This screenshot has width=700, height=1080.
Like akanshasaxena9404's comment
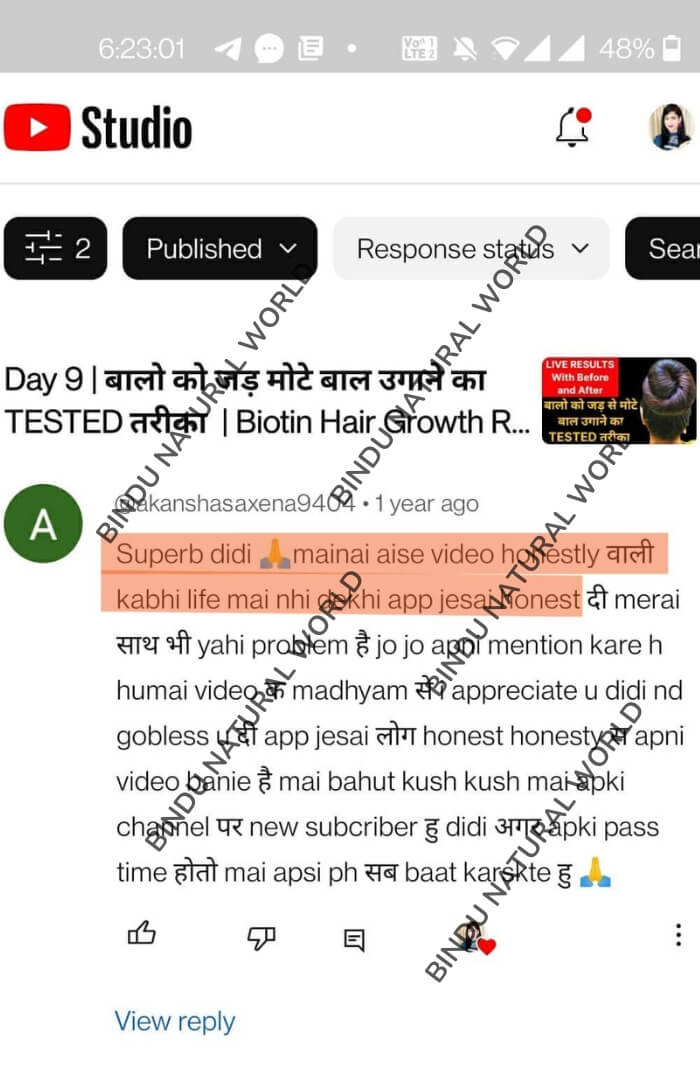point(142,935)
